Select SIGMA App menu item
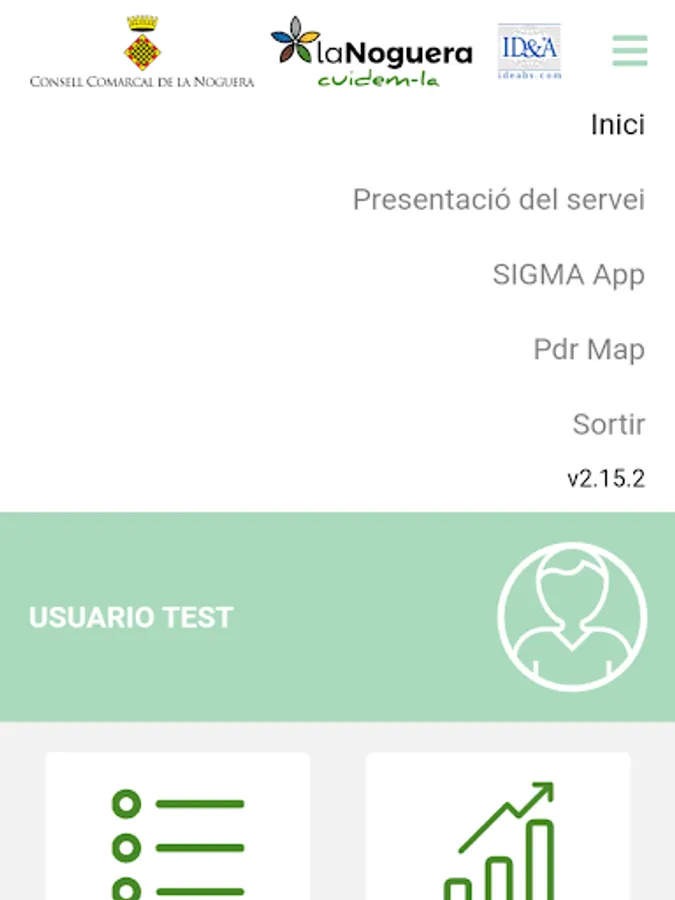675x900 pixels. coord(568,275)
